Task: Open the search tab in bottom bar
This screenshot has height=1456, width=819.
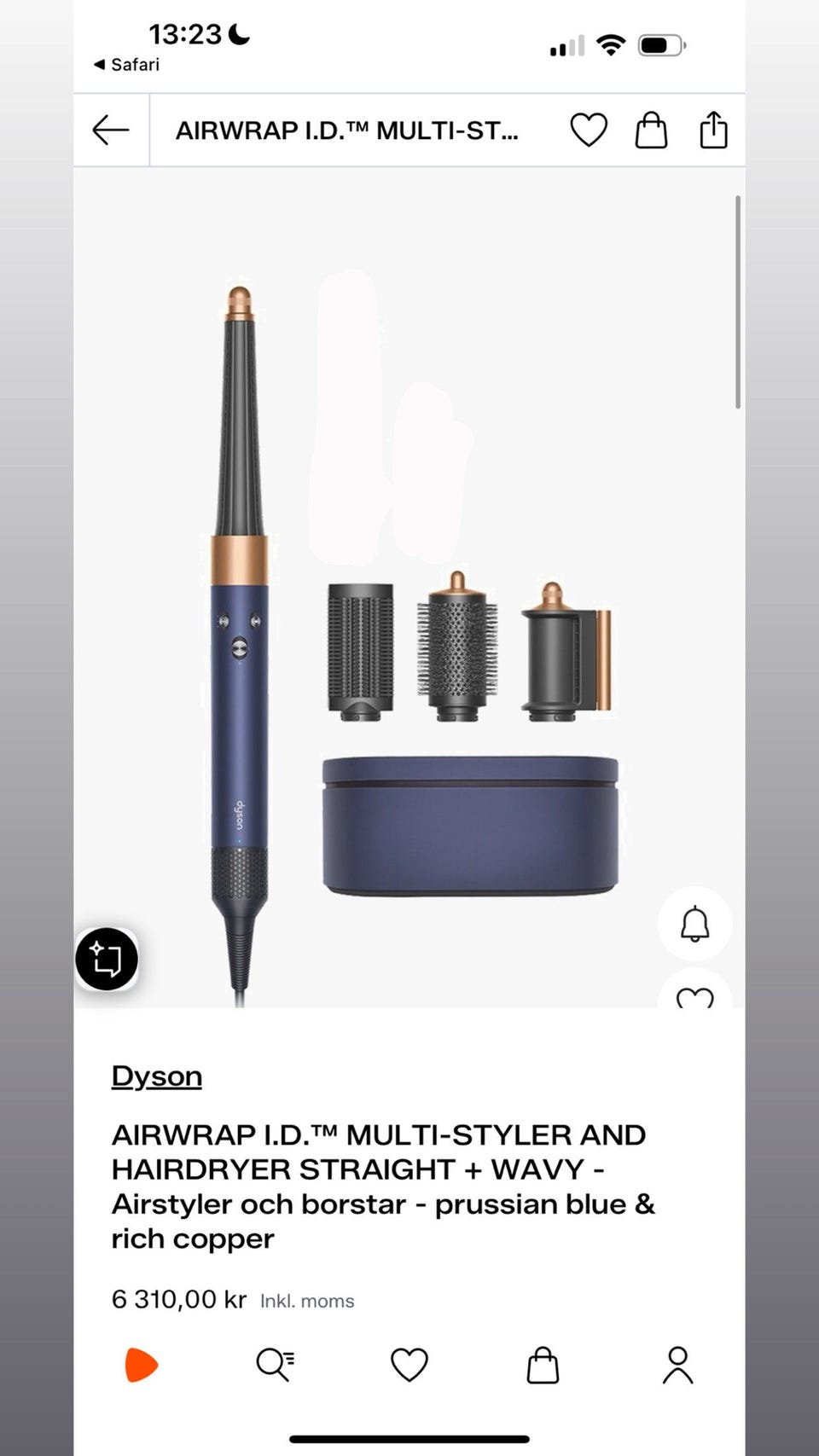Action: tap(275, 1365)
